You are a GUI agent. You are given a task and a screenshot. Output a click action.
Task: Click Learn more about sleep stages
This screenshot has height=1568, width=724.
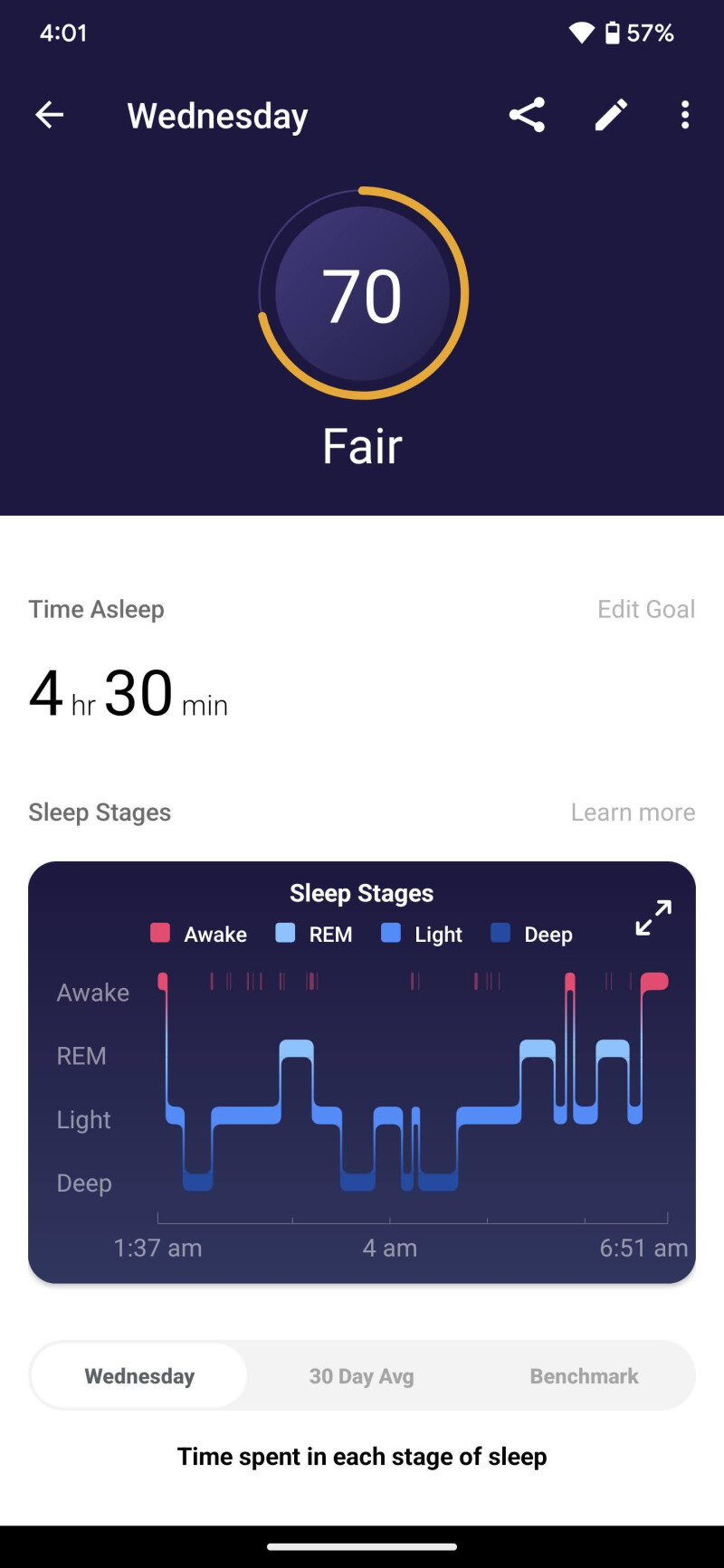click(x=633, y=812)
